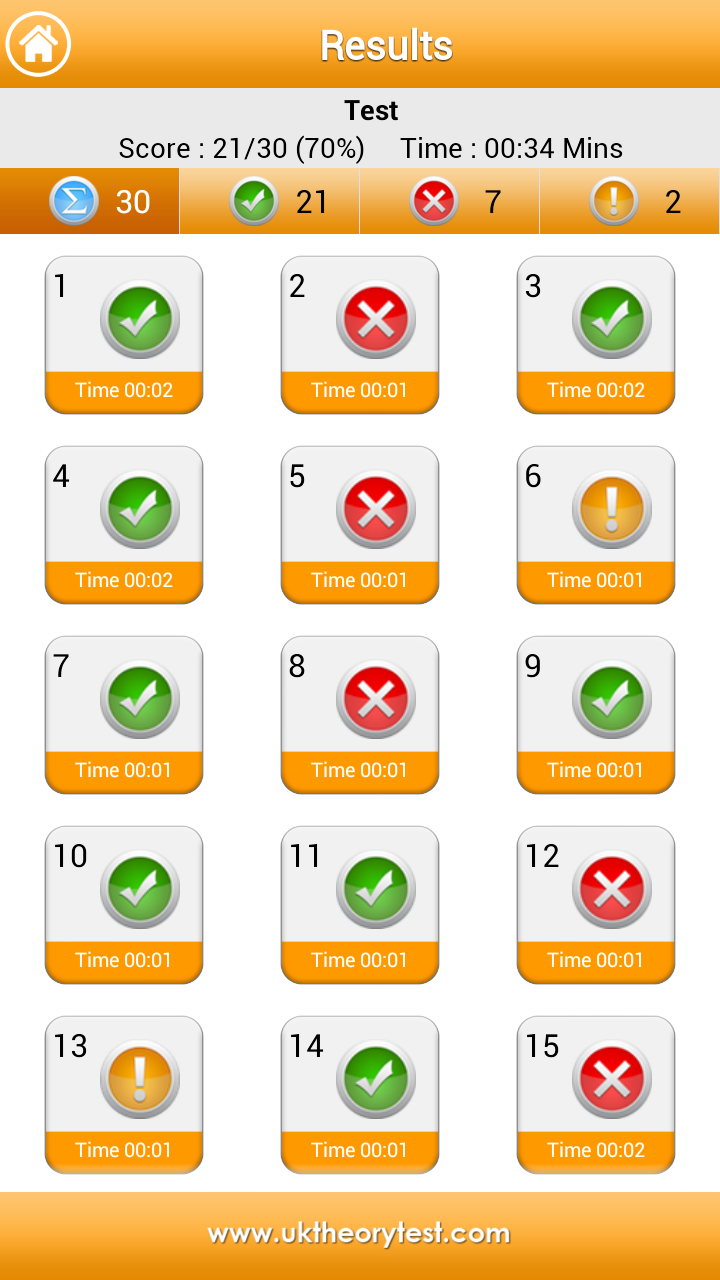Select the red cross icon on question 8
The height and width of the screenshot is (1280, 720).
coord(374,699)
